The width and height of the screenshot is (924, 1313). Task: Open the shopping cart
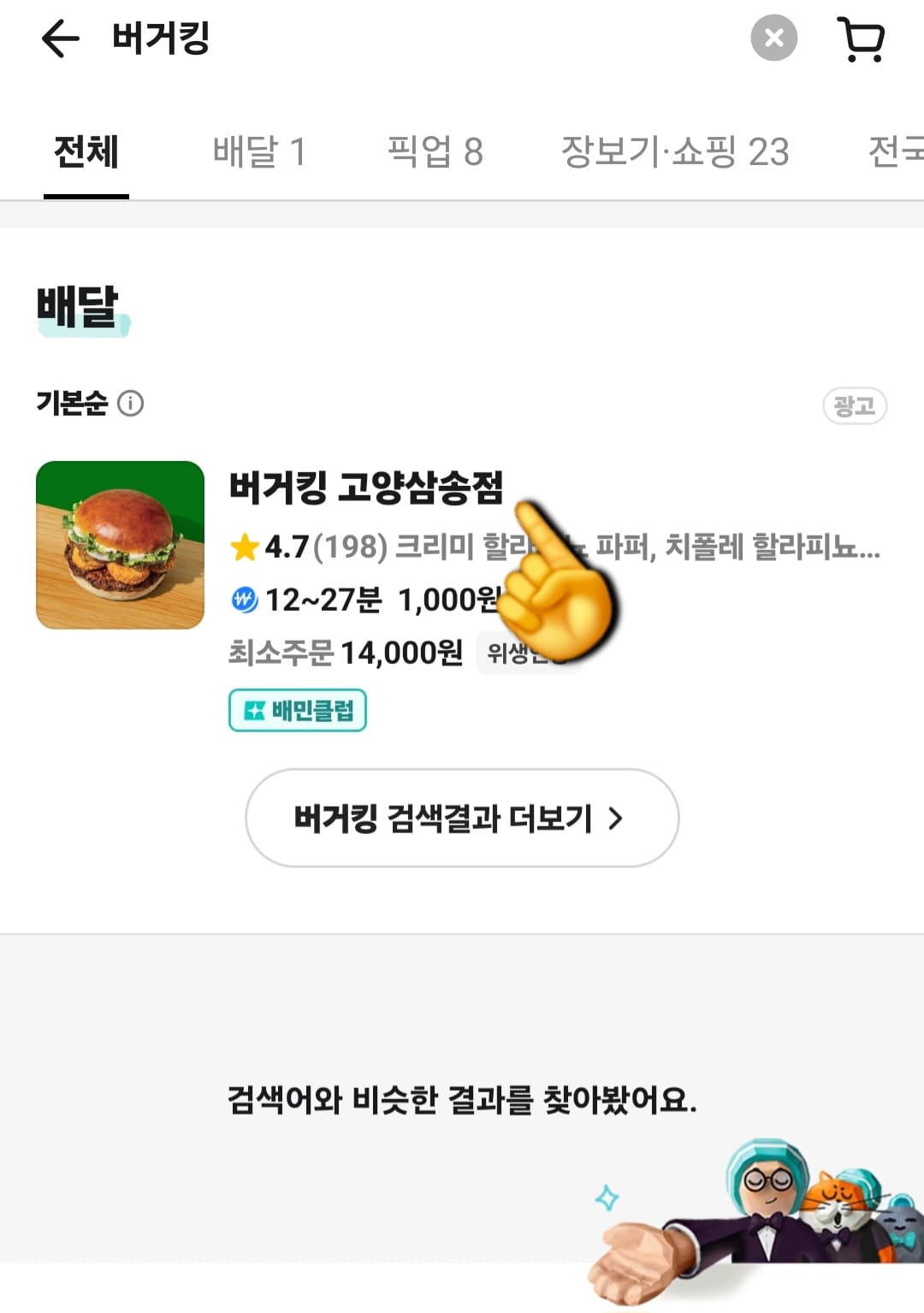[862, 38]
